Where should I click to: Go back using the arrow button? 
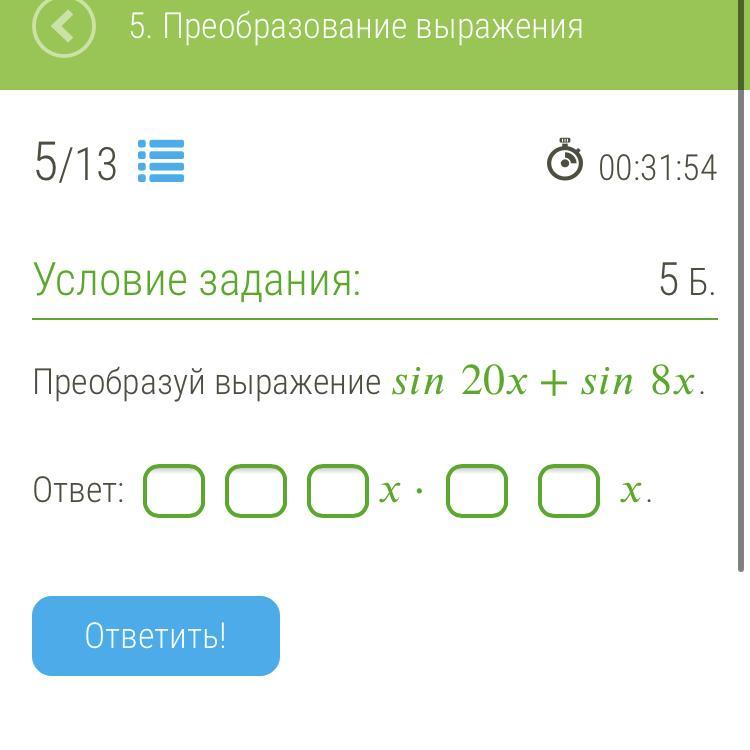[x=63, y=27]
